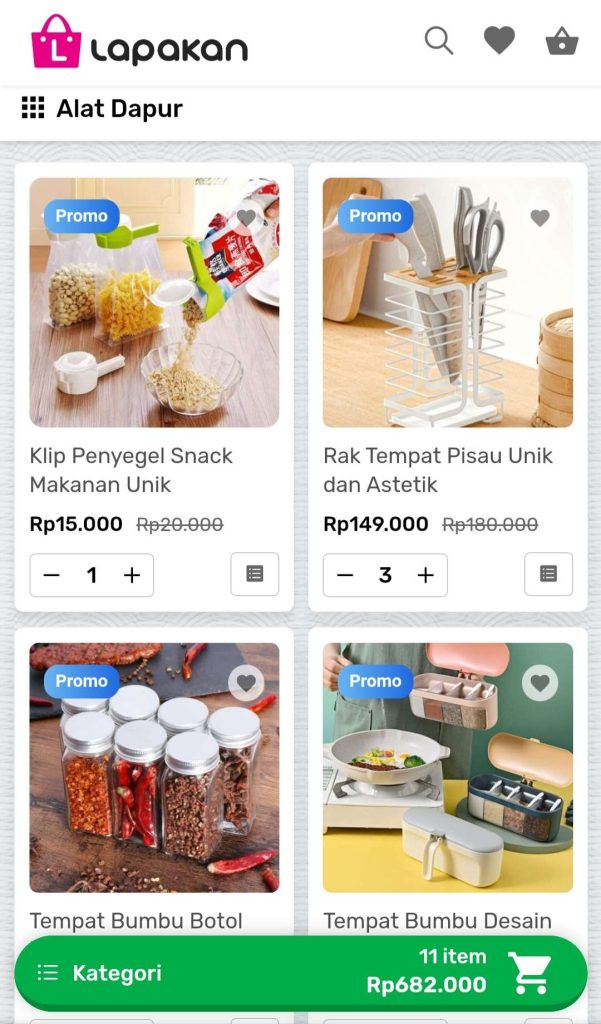Decrease quantity of Klip Penyegel Snack
Viewport: 601px width, 1024px height.
52,575
